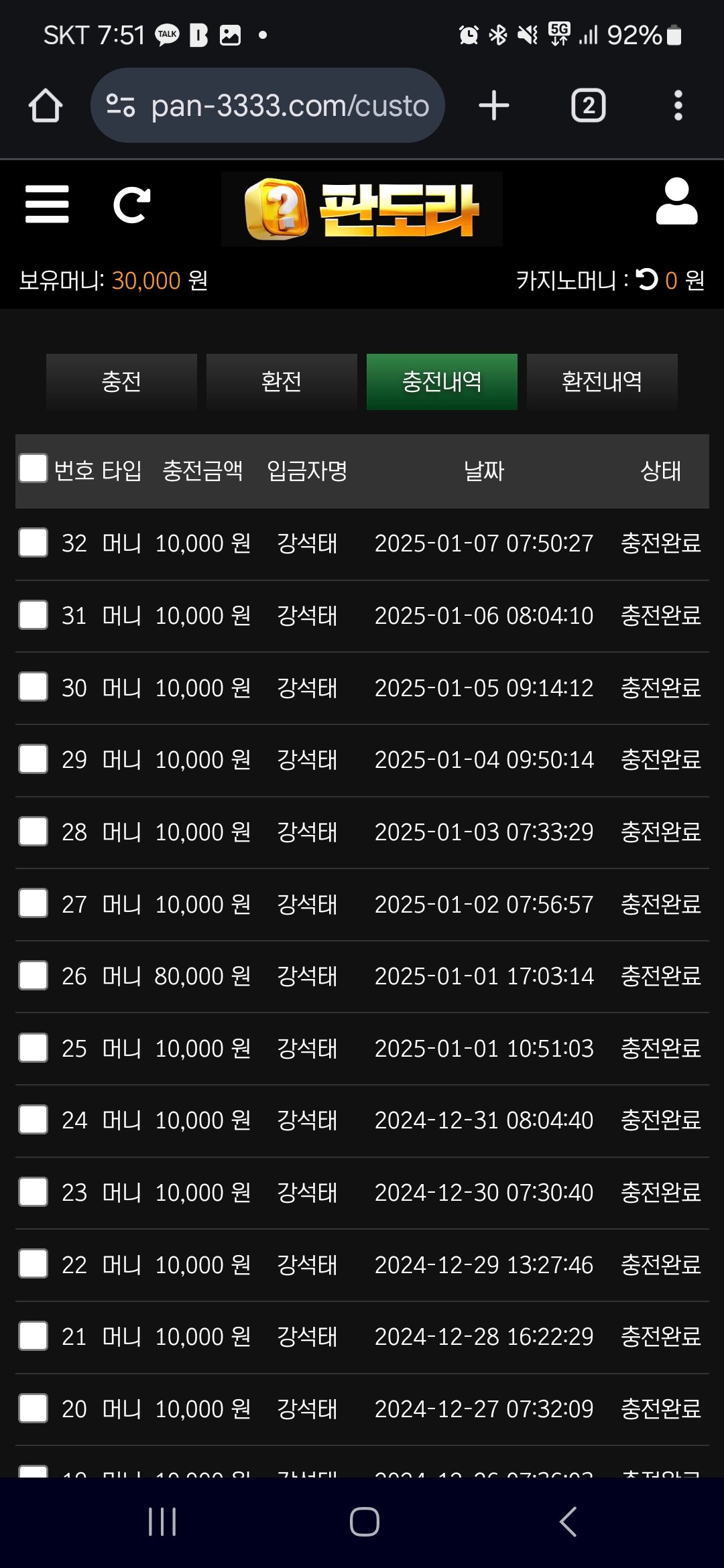Viewport: 724px width, 1568px height.
Task: Open the browser tab switcher
Action: tap(589, 105)
